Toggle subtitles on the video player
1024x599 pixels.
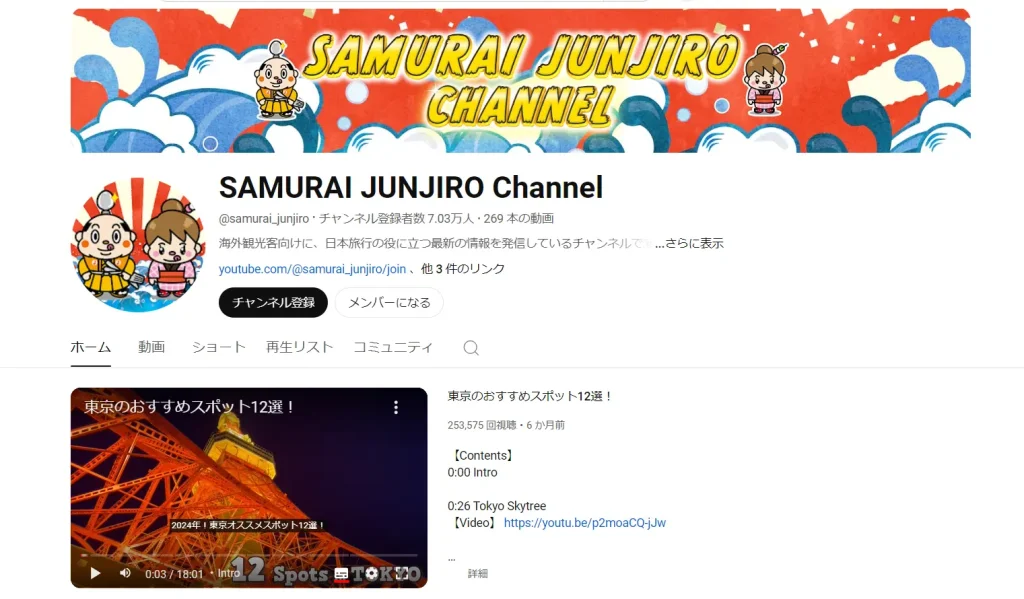[342, 574]
